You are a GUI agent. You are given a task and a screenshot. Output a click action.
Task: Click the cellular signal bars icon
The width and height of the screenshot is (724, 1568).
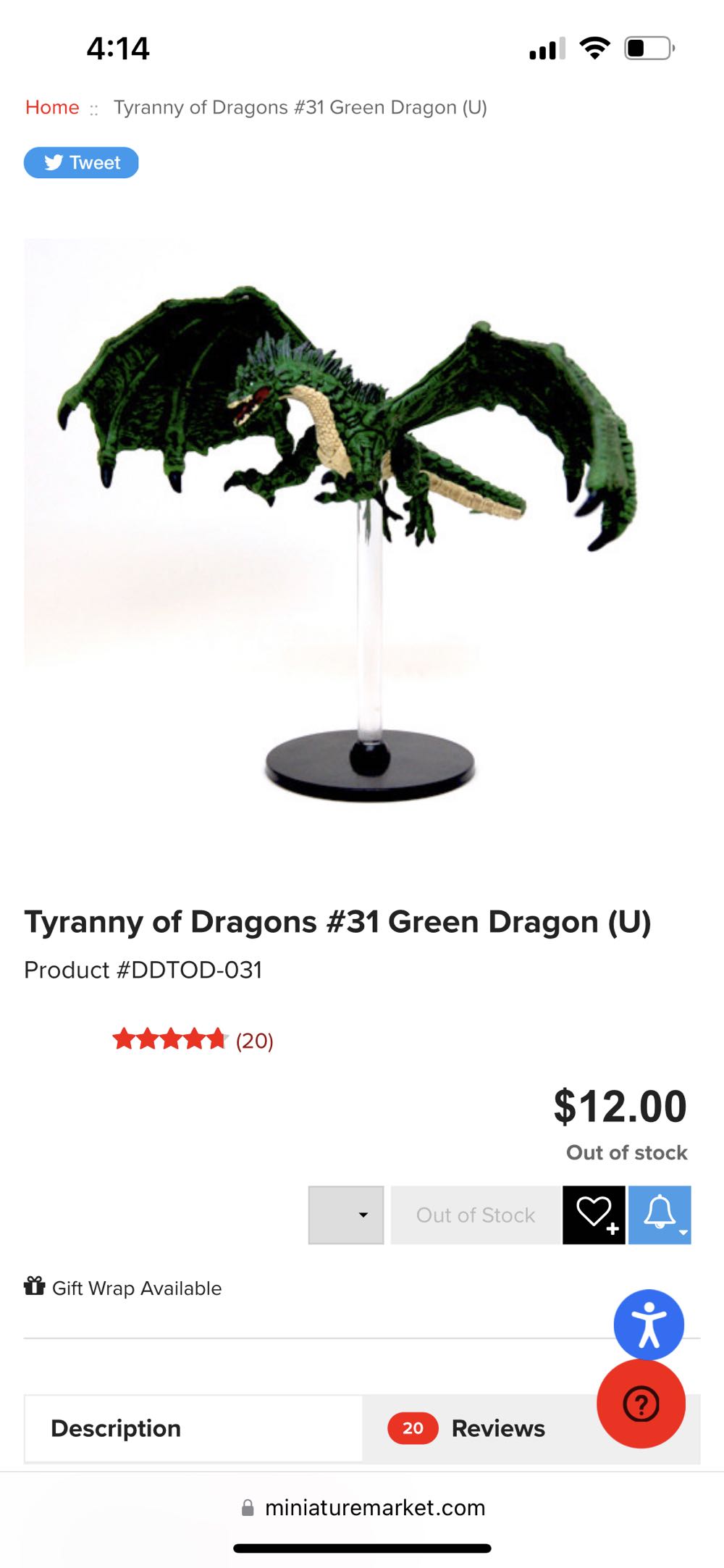[x=547, y=49]
